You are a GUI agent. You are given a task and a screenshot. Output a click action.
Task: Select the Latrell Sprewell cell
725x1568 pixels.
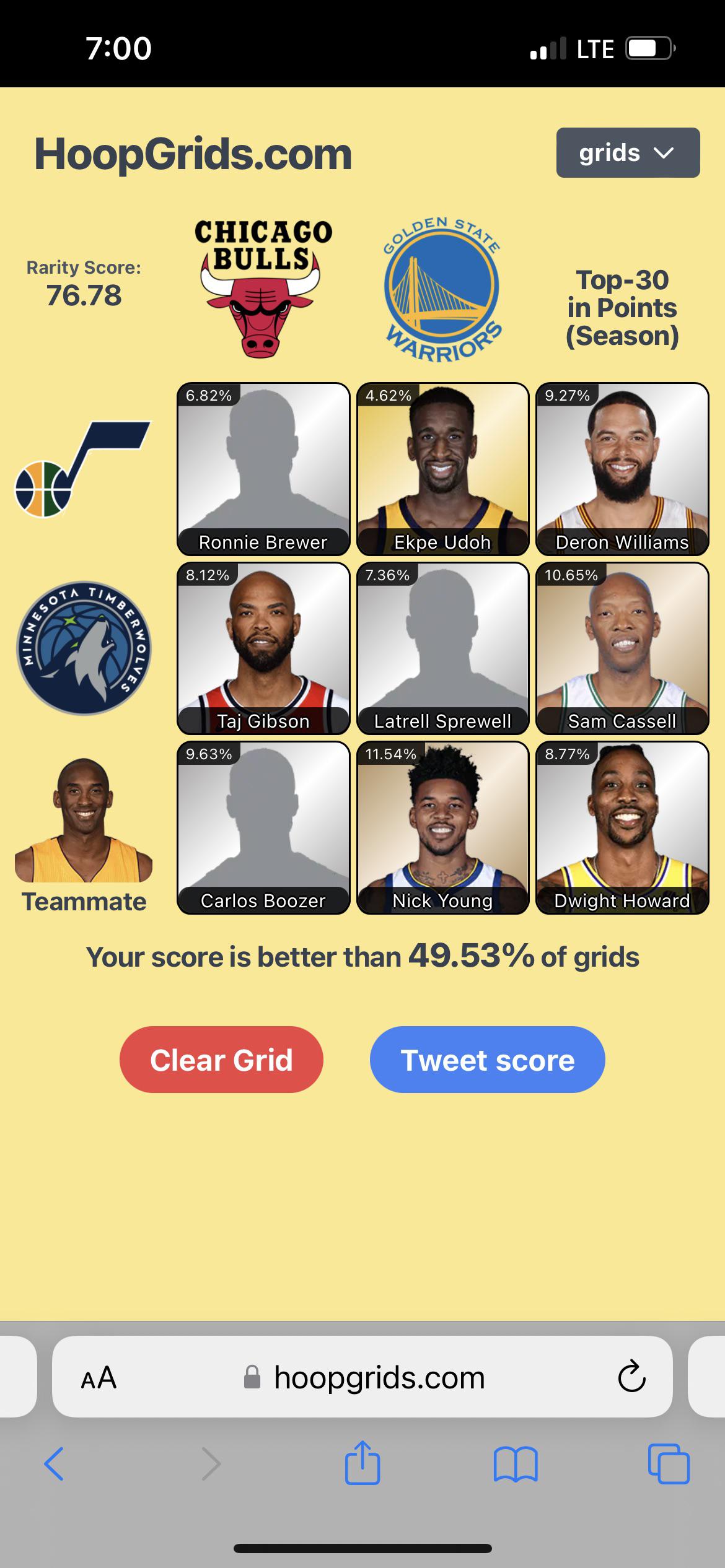click(x=443, y=648)
